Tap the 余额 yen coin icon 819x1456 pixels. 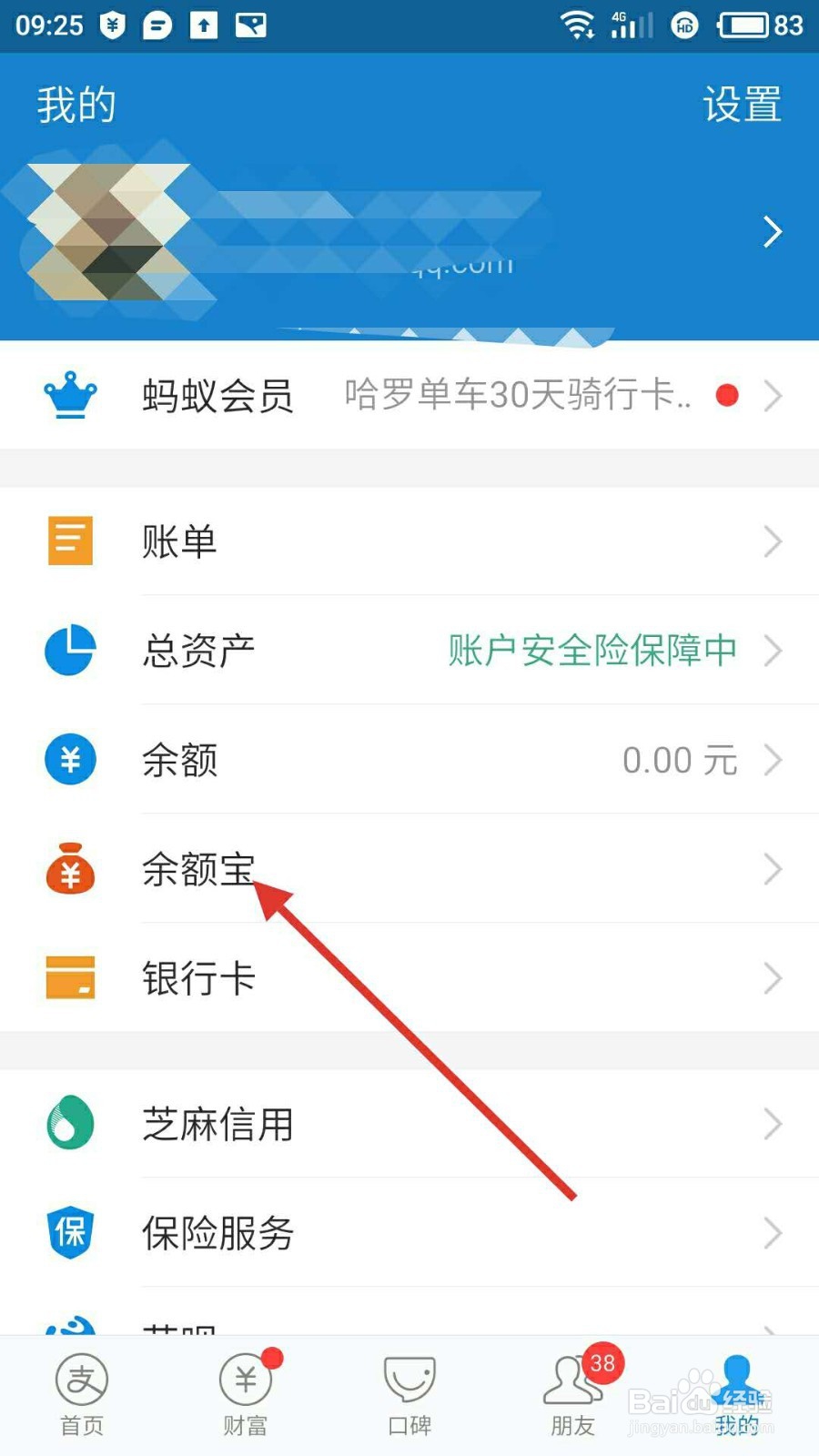click(69, 759)
